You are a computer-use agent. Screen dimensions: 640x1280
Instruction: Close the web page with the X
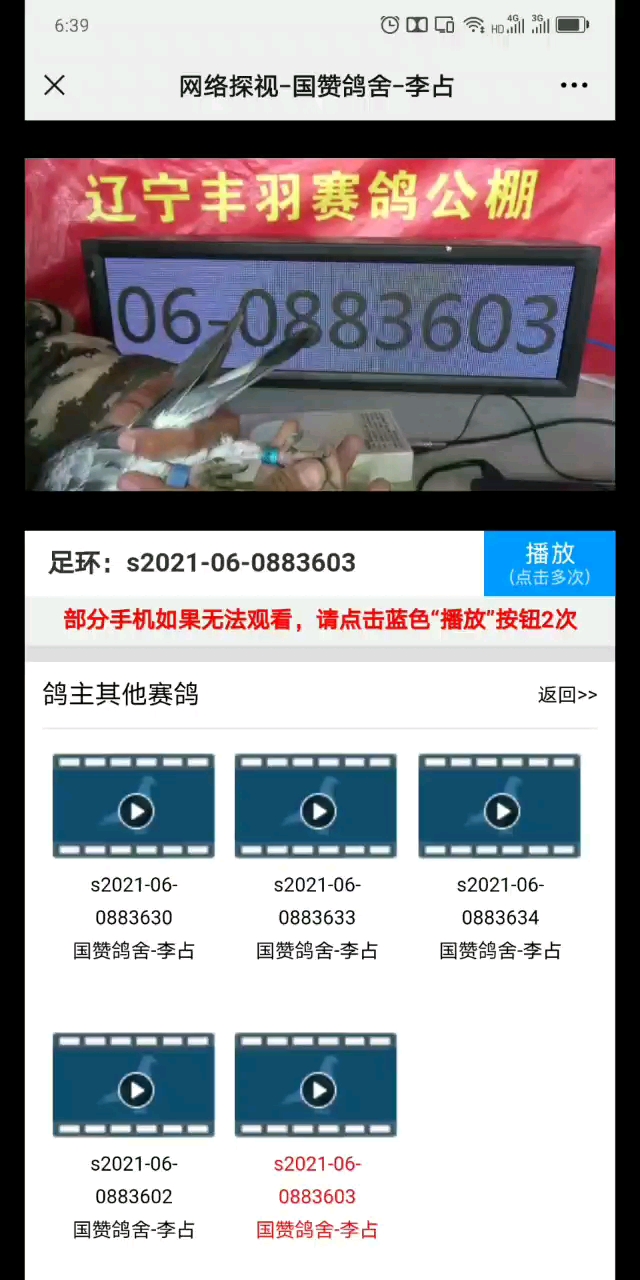[x=54, y=85]
